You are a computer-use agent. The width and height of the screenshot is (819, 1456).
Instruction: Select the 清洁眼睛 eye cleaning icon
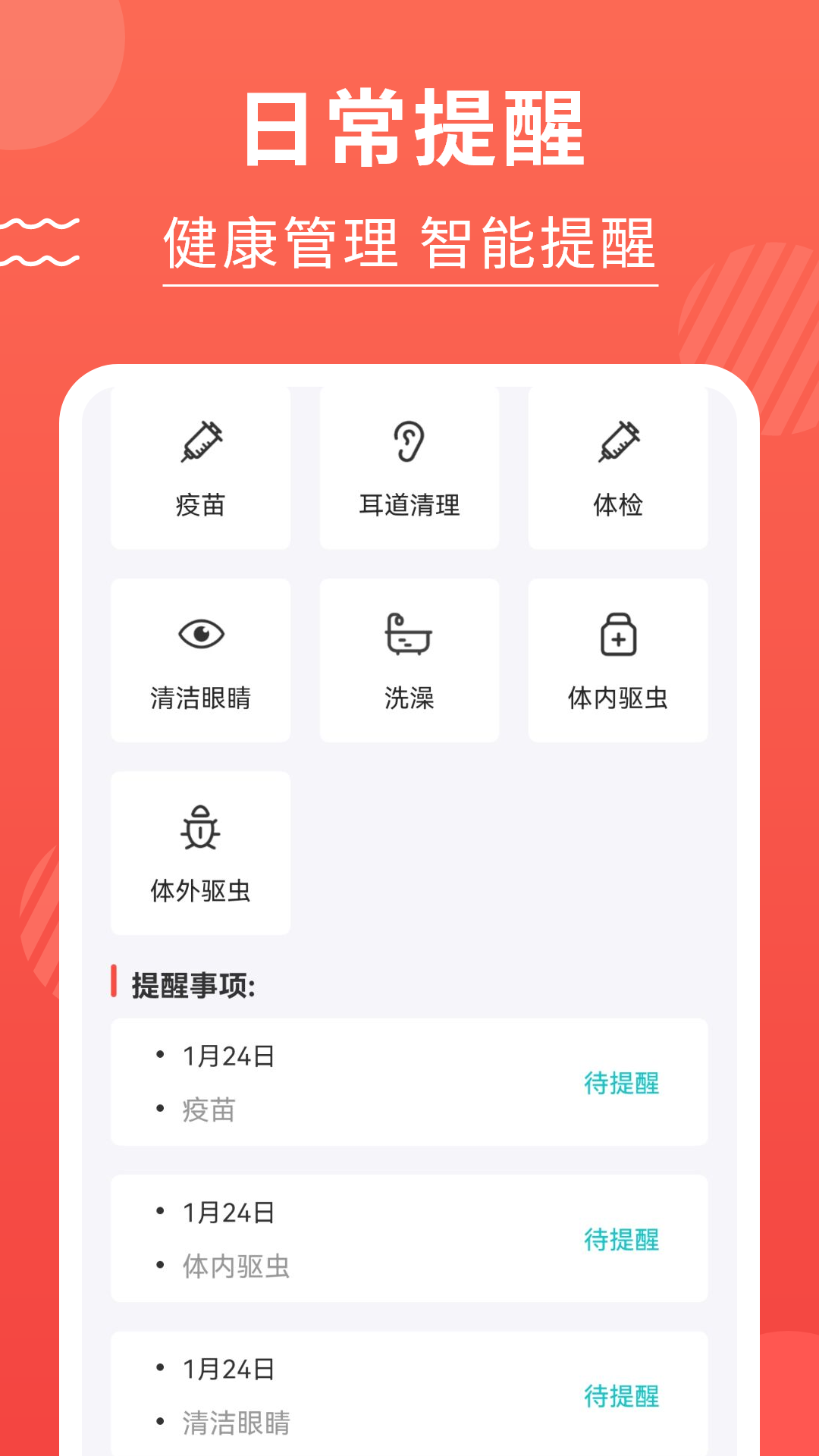tap(200, 633)
